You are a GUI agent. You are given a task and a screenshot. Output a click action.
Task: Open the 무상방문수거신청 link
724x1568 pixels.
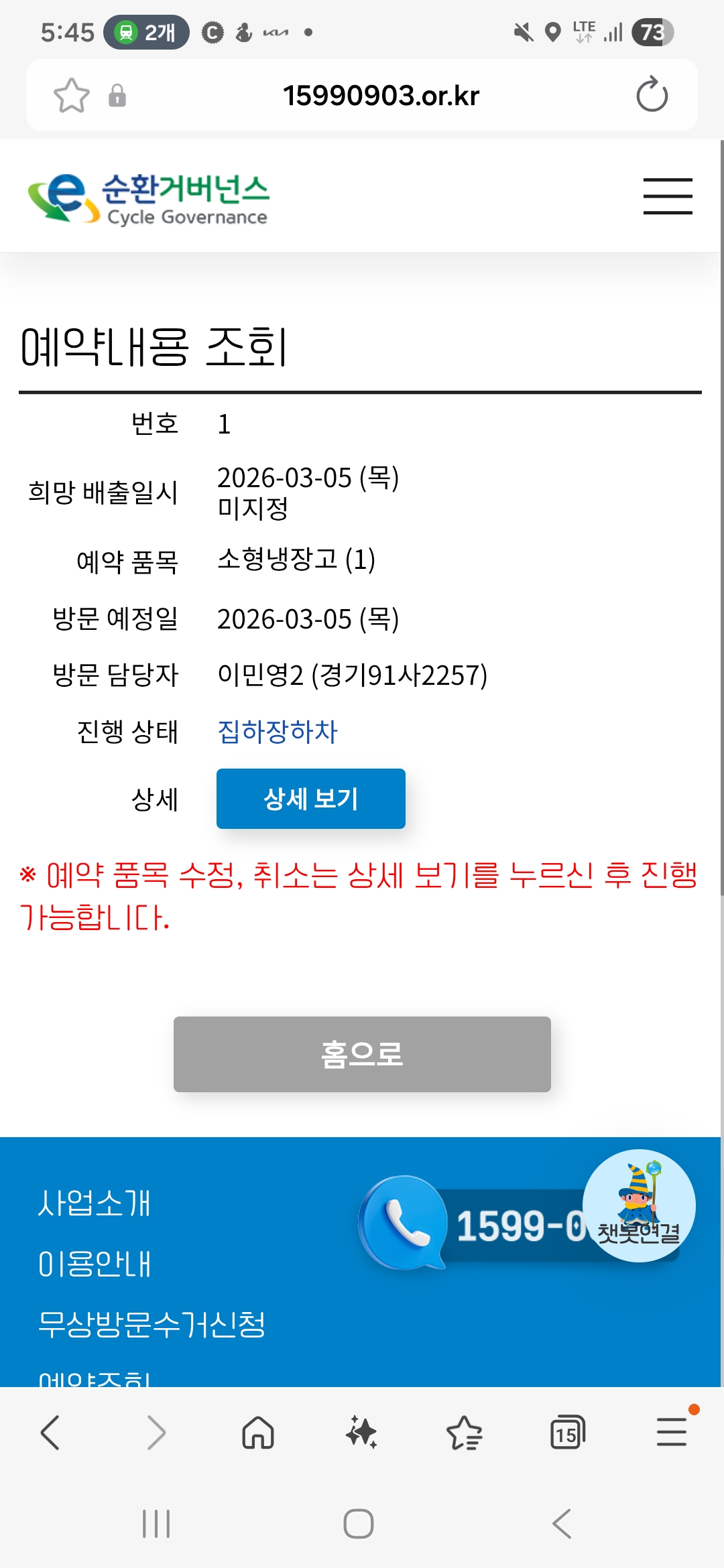point(152,1324)
